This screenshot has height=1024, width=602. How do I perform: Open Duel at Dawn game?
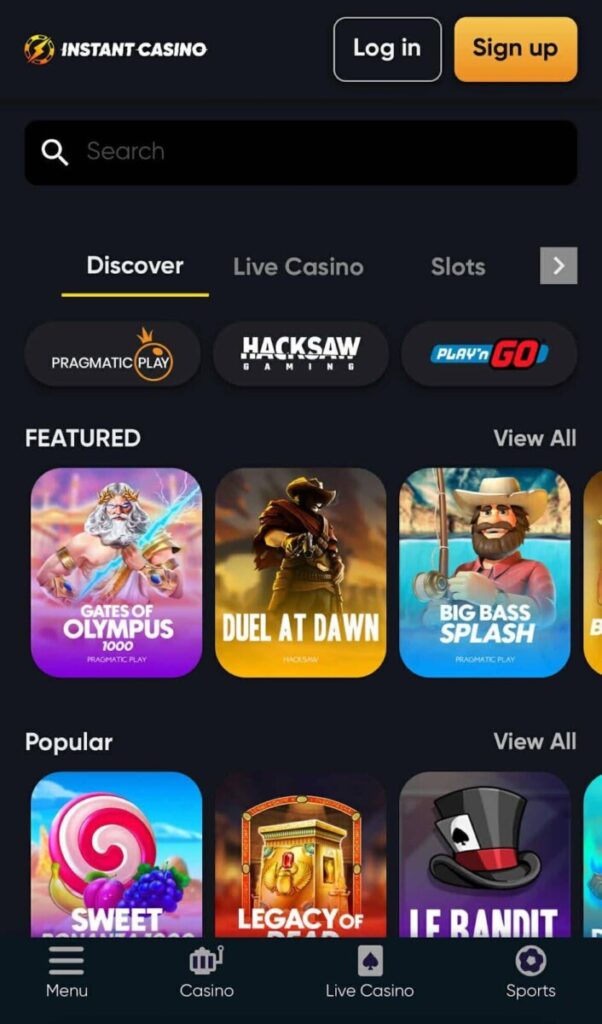tap(300, 572)
